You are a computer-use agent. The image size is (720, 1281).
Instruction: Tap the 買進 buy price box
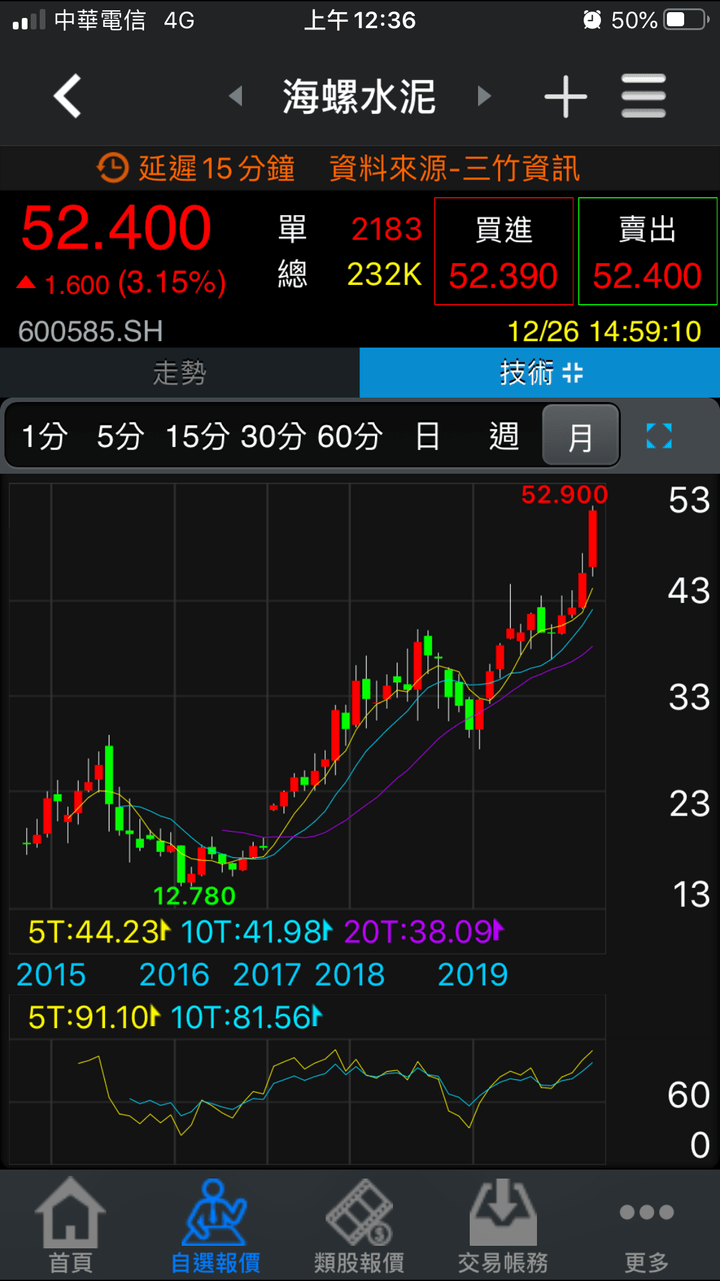tap(503, 251)
